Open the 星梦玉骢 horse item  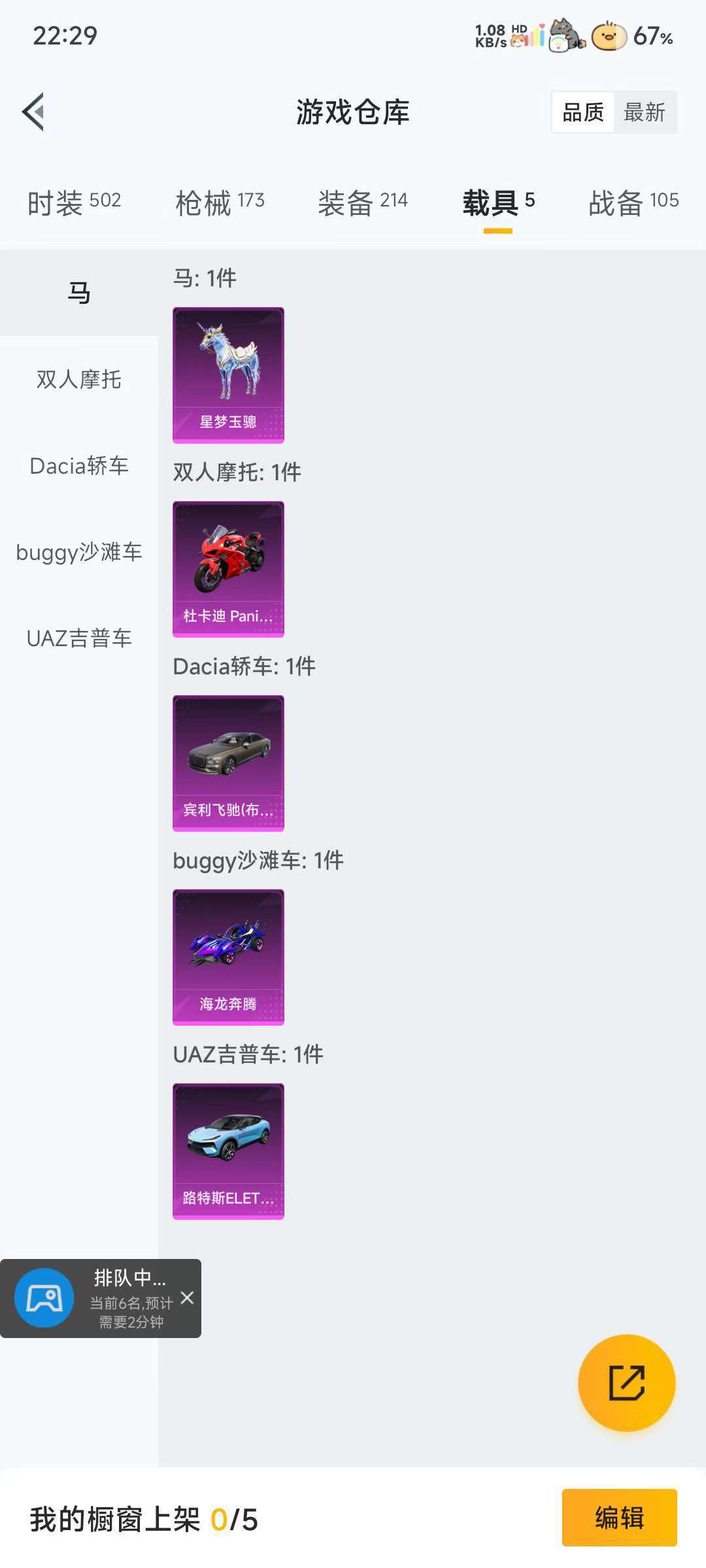click(228, 374)
